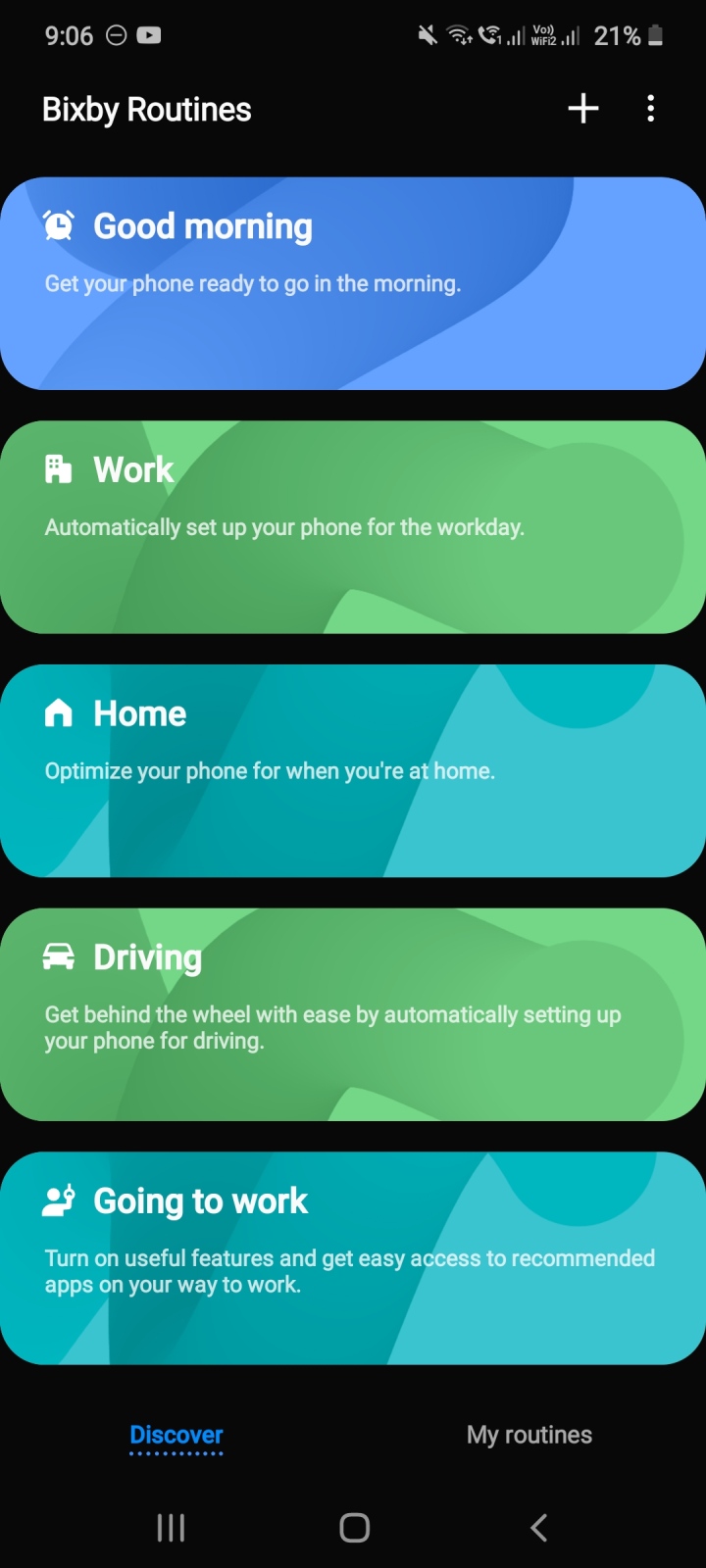Viewport: 706px width, 1568px height.
Task: Go back using the system back button
Action: 538,1528
